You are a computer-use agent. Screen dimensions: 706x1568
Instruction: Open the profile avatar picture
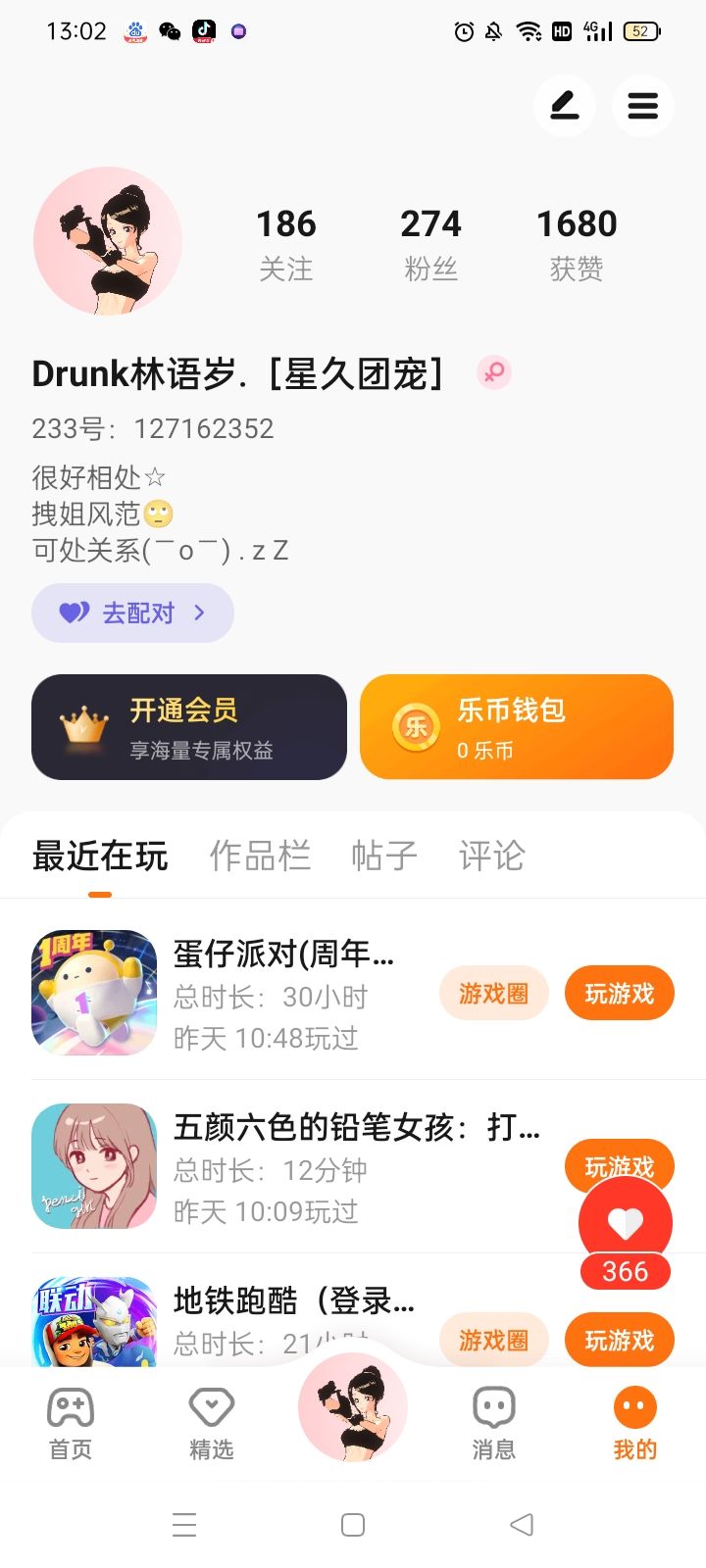pos(108,241)
